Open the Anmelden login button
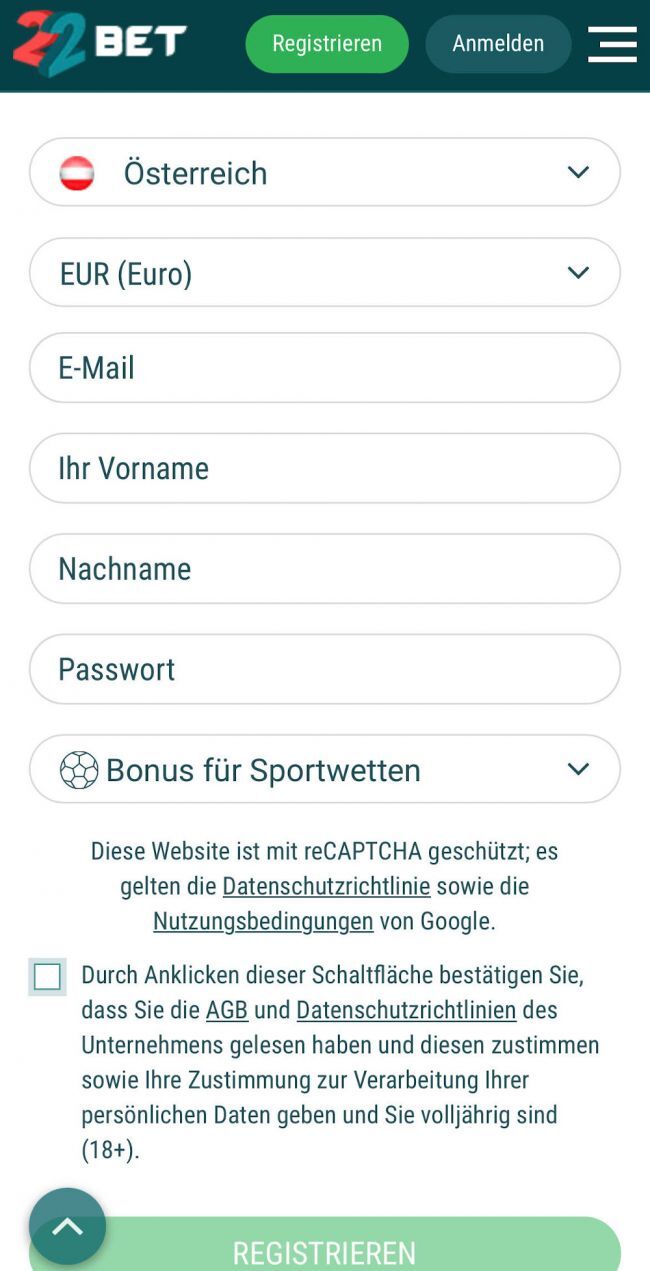650x1271 pixels. tap(498, 44)
